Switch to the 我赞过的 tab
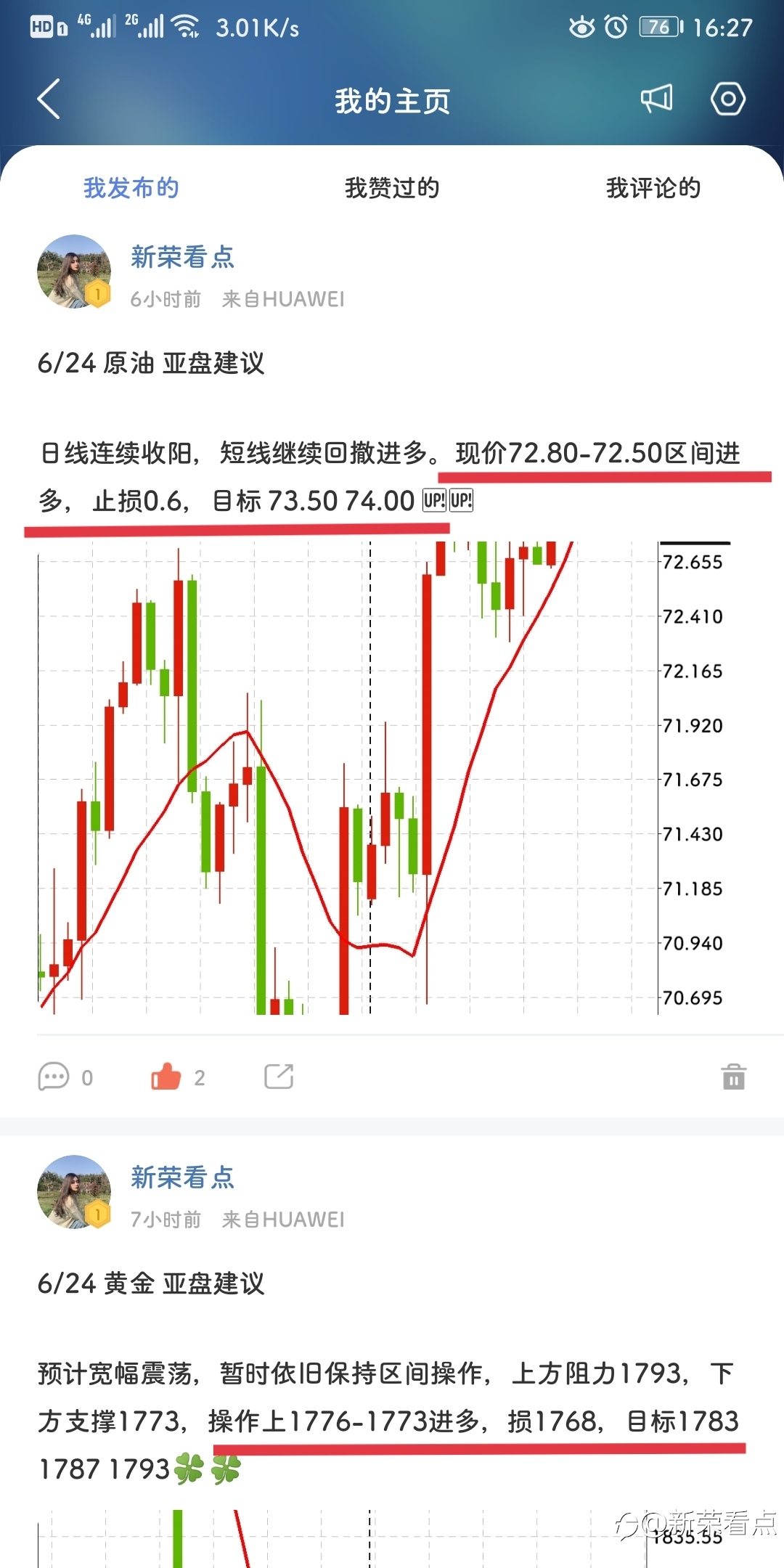Image resolution: width=784 pixels, height=1568 pixels. point(392,188)
